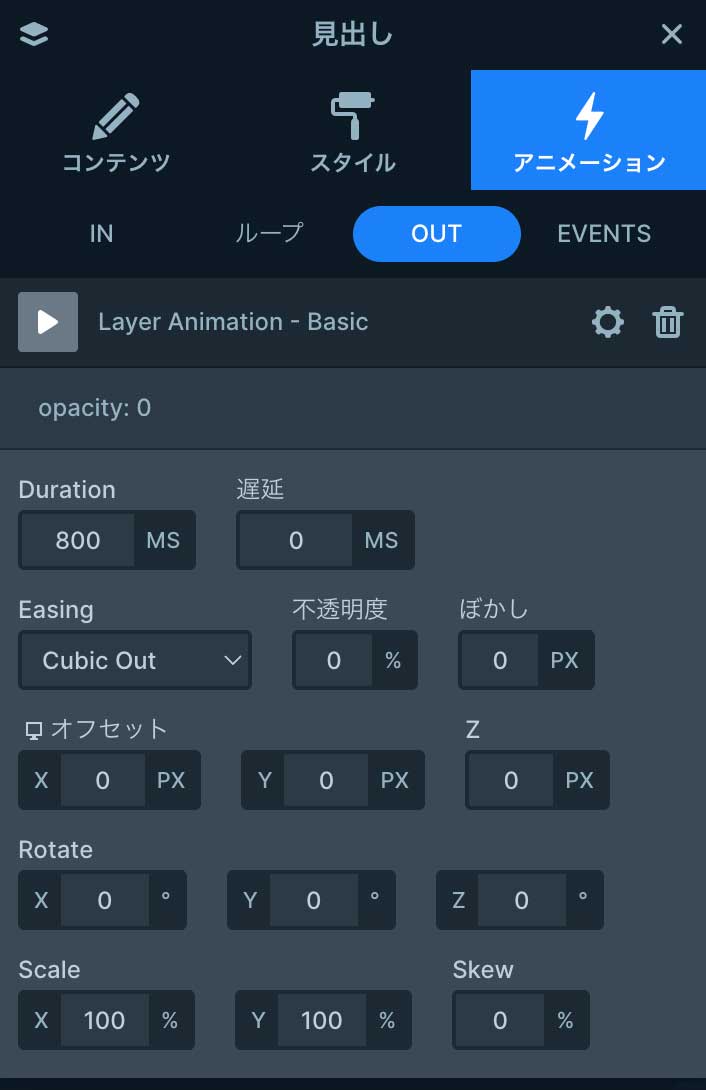Close the 見出し panel
This screenshot has height=1090, width=706.
pyautogui.click(x=672, y=35)
